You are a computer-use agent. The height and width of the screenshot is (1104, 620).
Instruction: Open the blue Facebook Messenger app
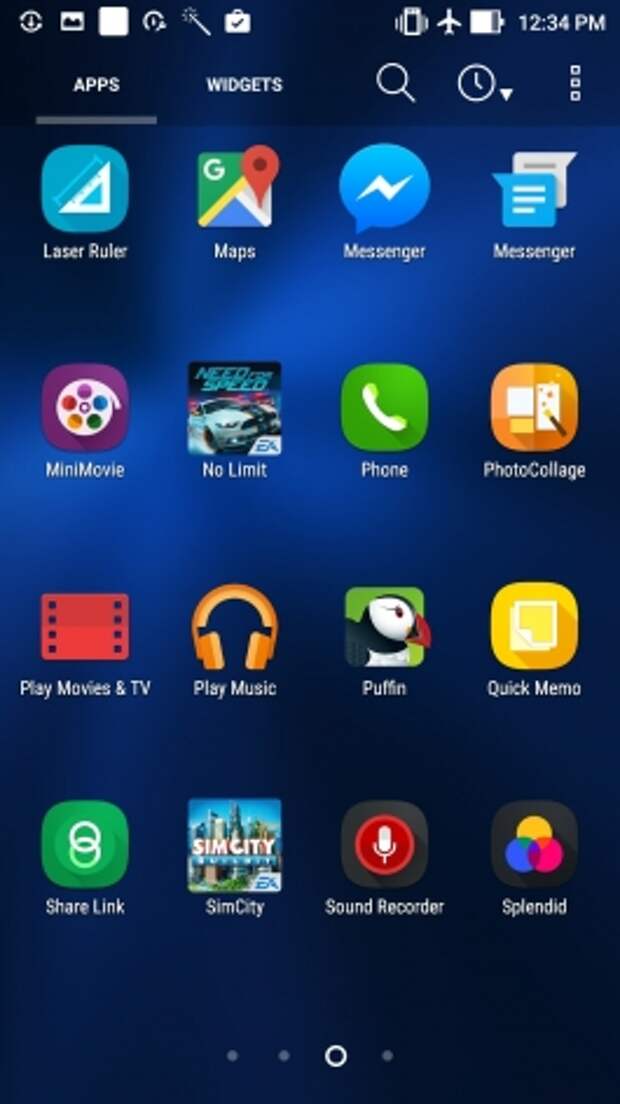[384, 189]
